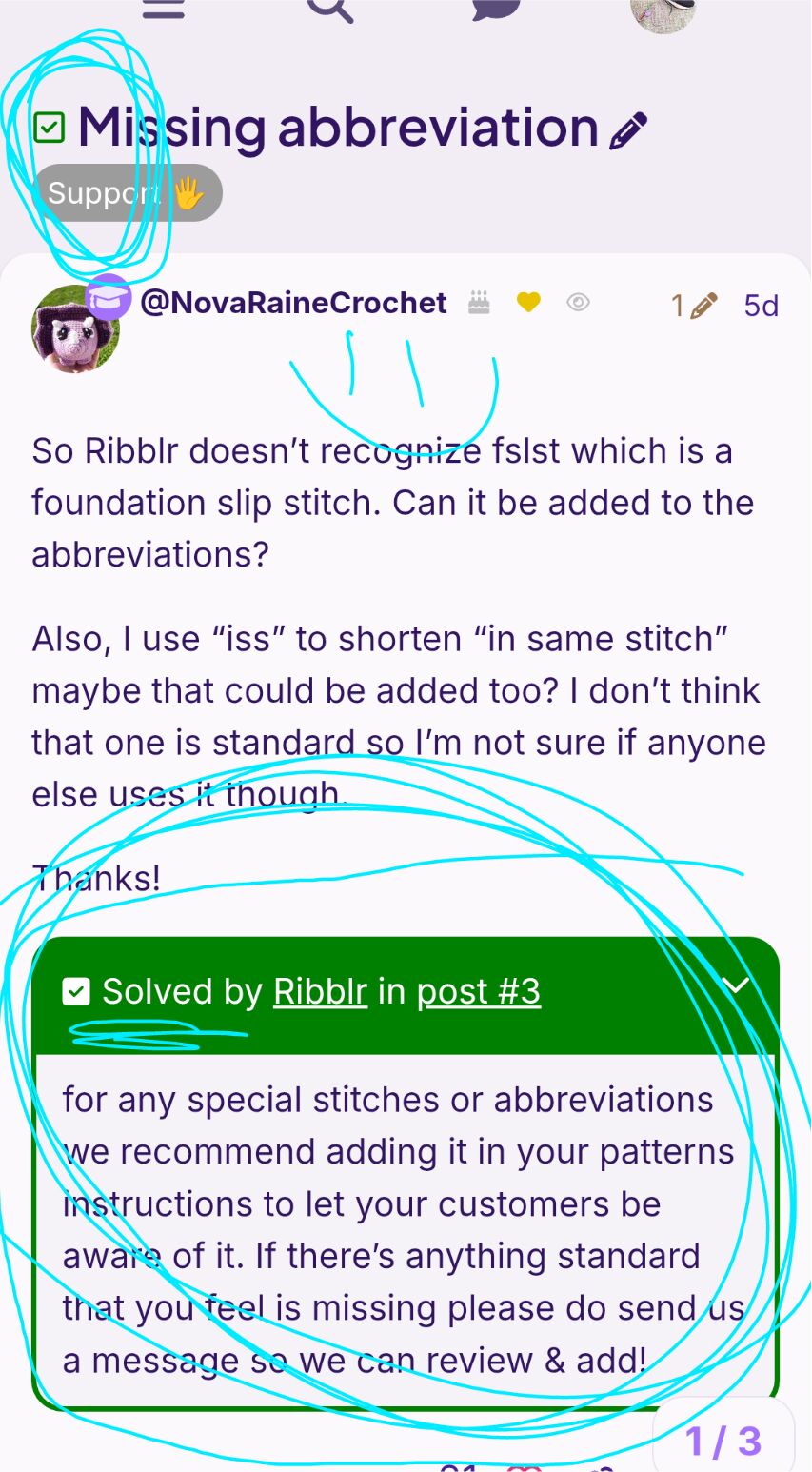Tap NovaRaineCrochet's avatar picture
Viewport: 812px width, 1472px height.
[75, 328]
